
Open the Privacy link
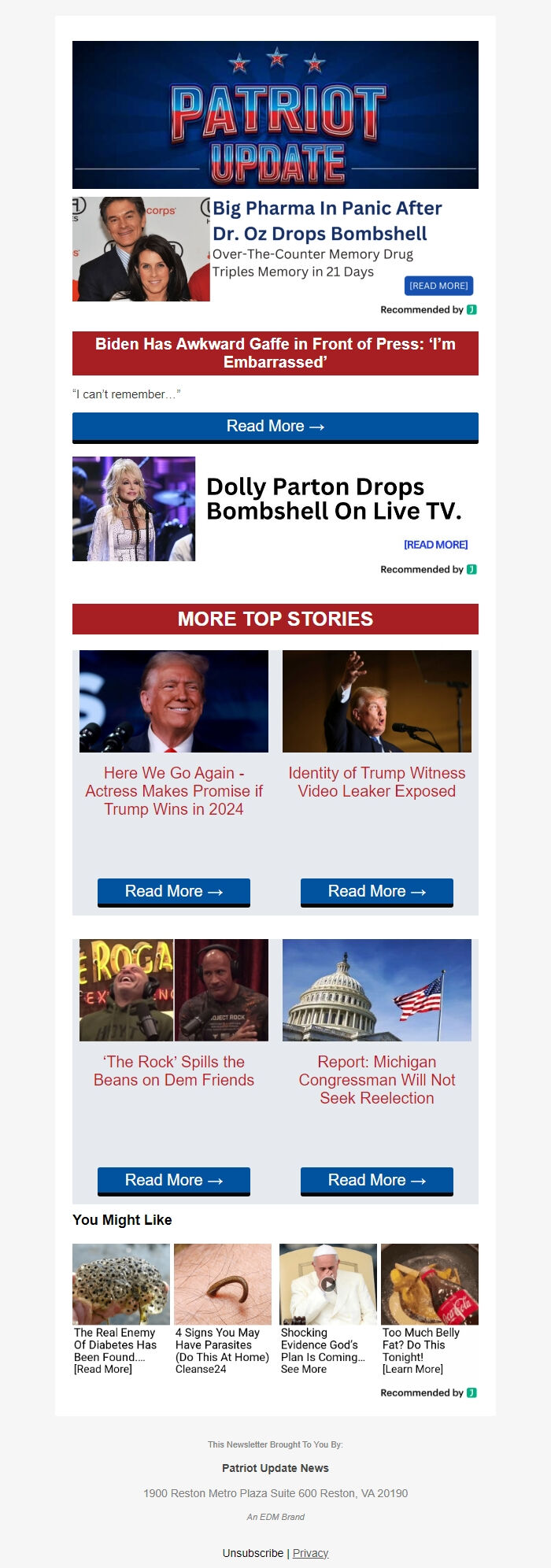coord(310,1553)
